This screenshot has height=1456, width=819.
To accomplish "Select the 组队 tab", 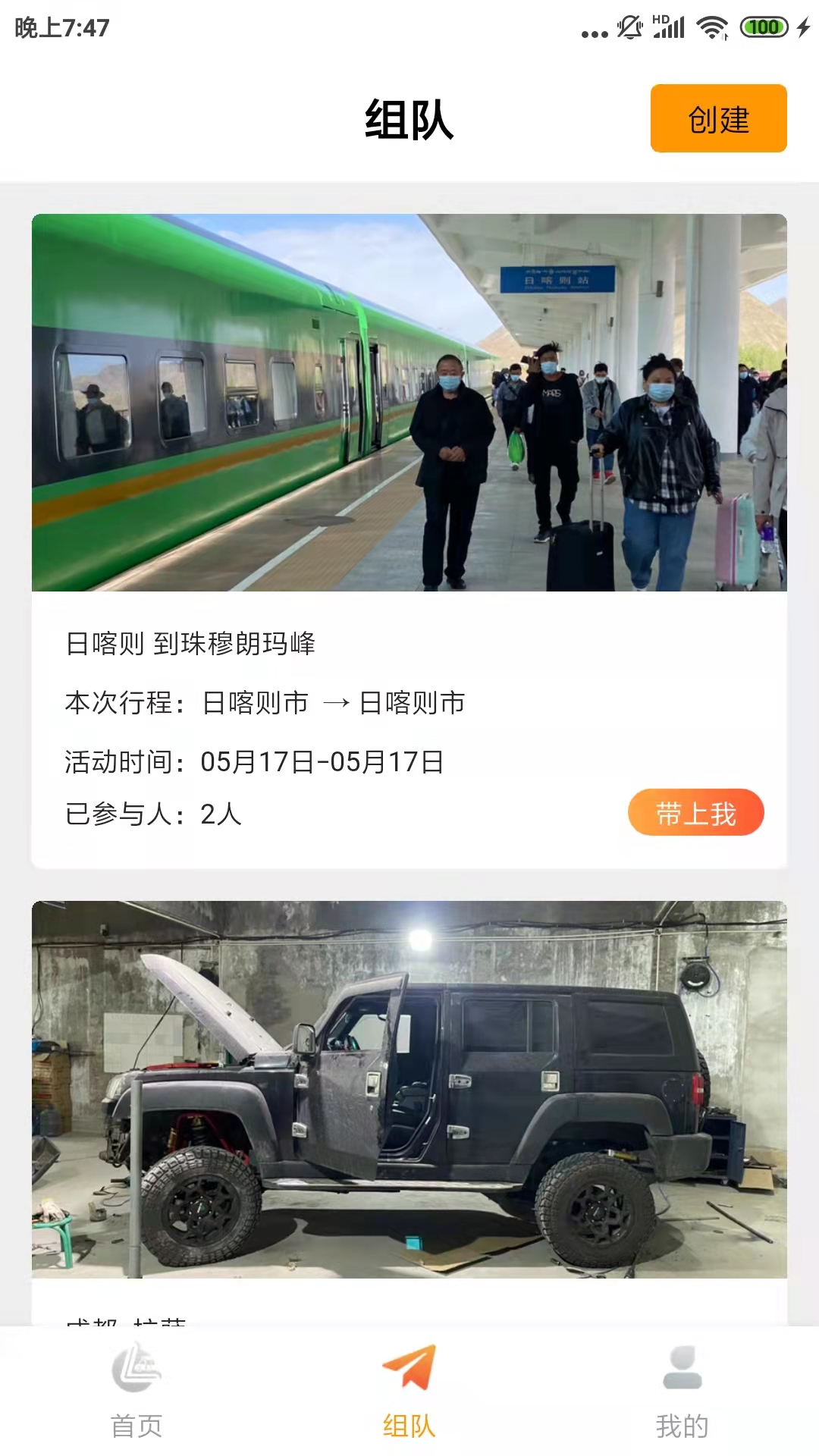I will click(x=409, y=1392).
